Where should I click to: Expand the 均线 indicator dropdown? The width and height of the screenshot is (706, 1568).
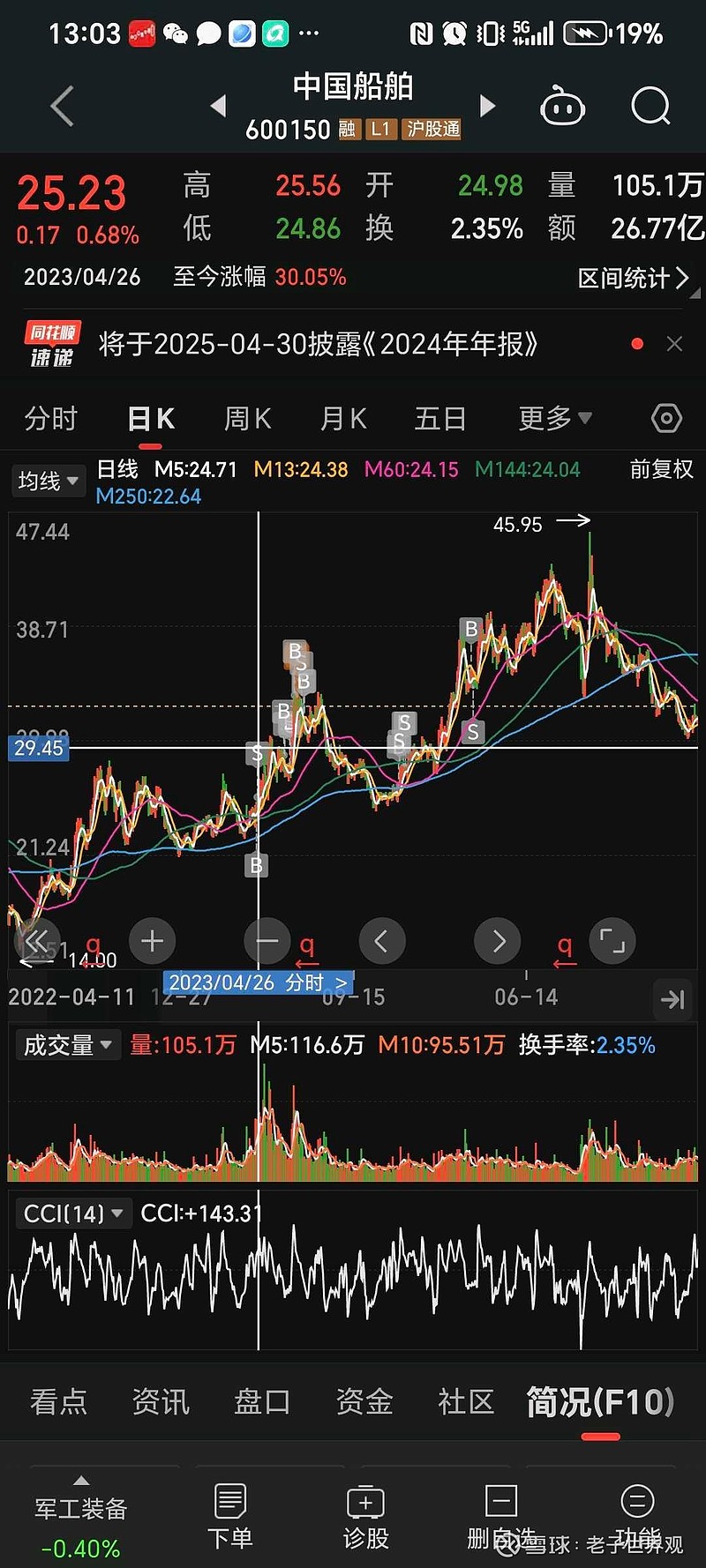[49, 481]
